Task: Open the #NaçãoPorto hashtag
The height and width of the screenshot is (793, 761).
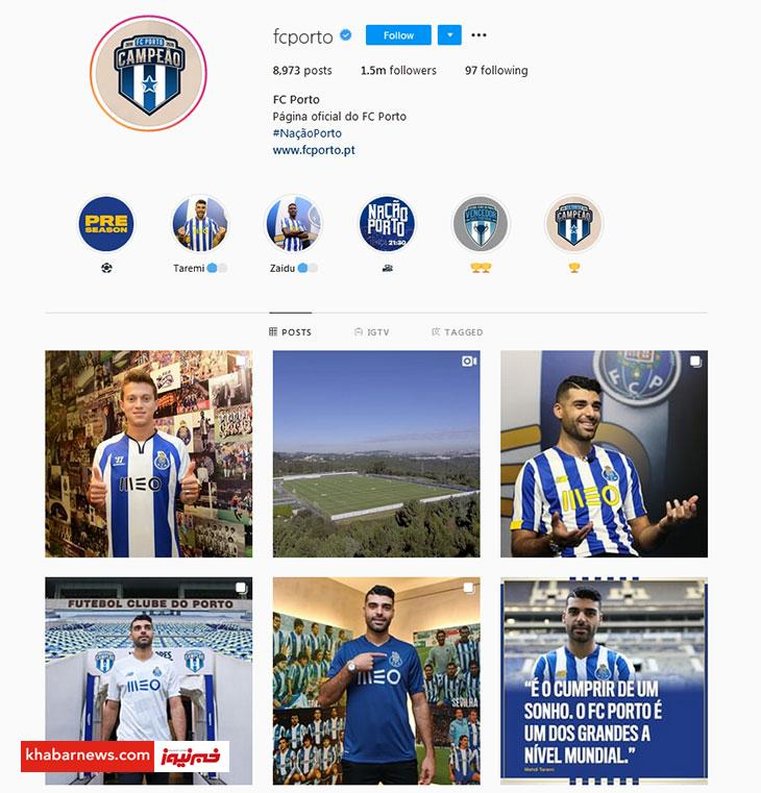Action: pyautogui.click(x=307, y=133)
